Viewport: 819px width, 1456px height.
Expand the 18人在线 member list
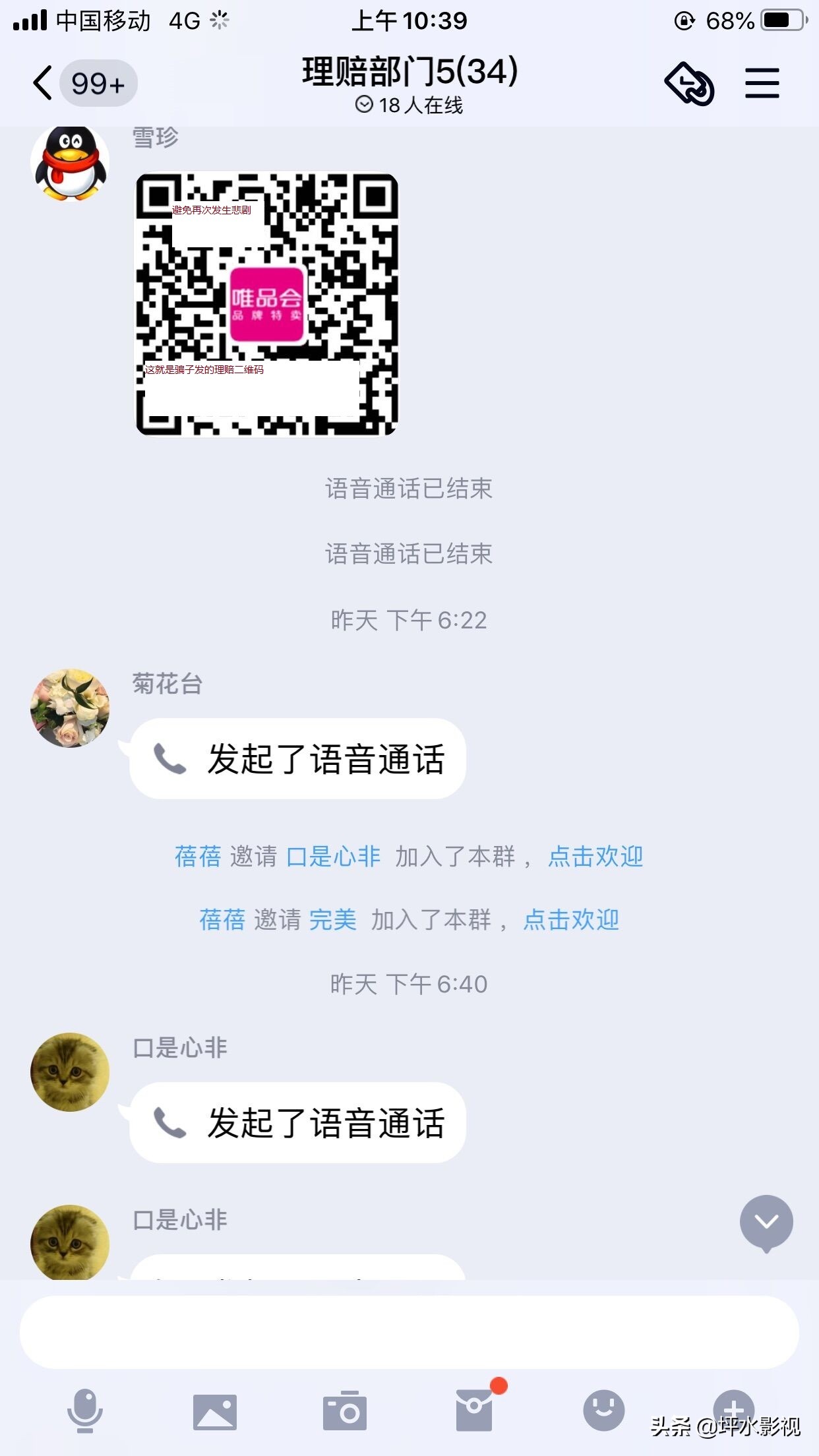409,106
